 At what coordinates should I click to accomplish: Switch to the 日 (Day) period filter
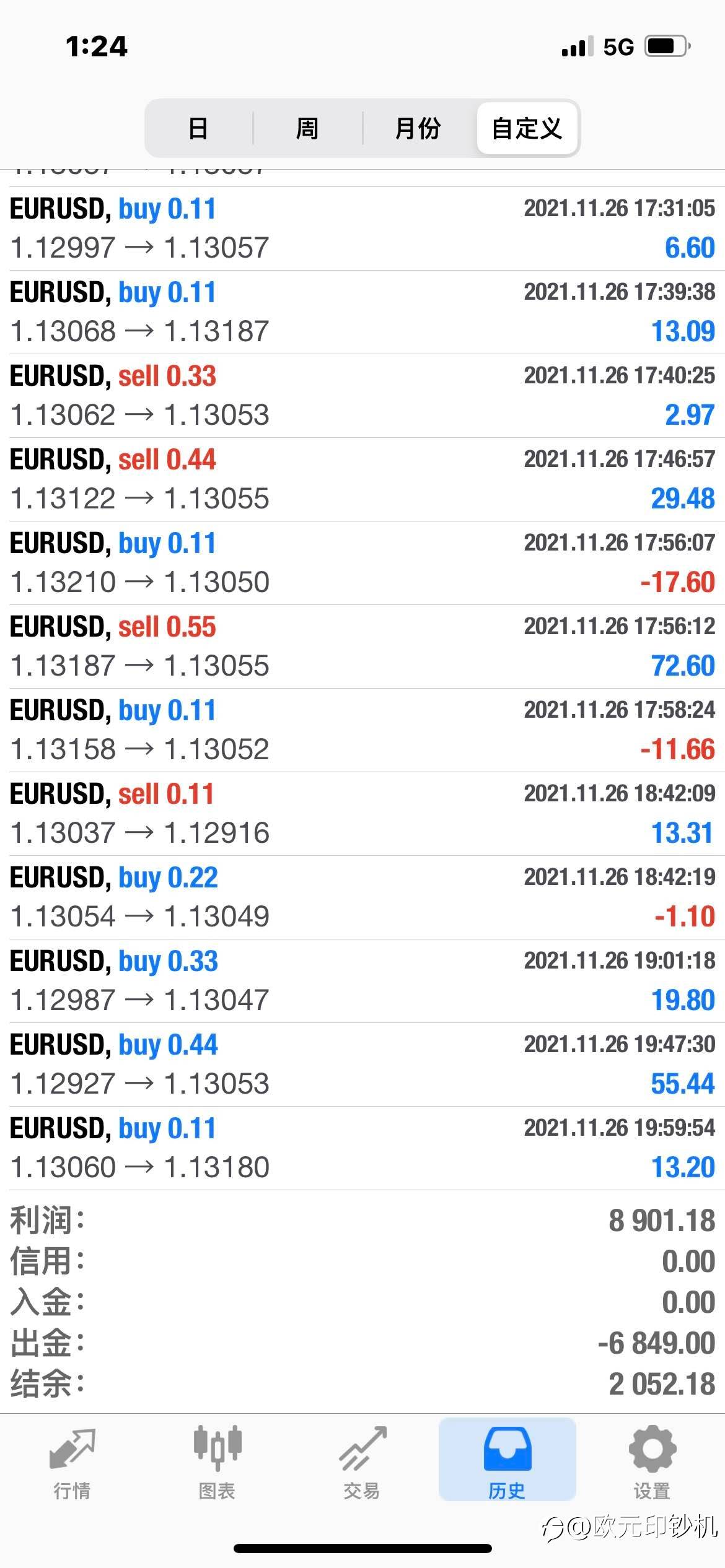point(198,128)
